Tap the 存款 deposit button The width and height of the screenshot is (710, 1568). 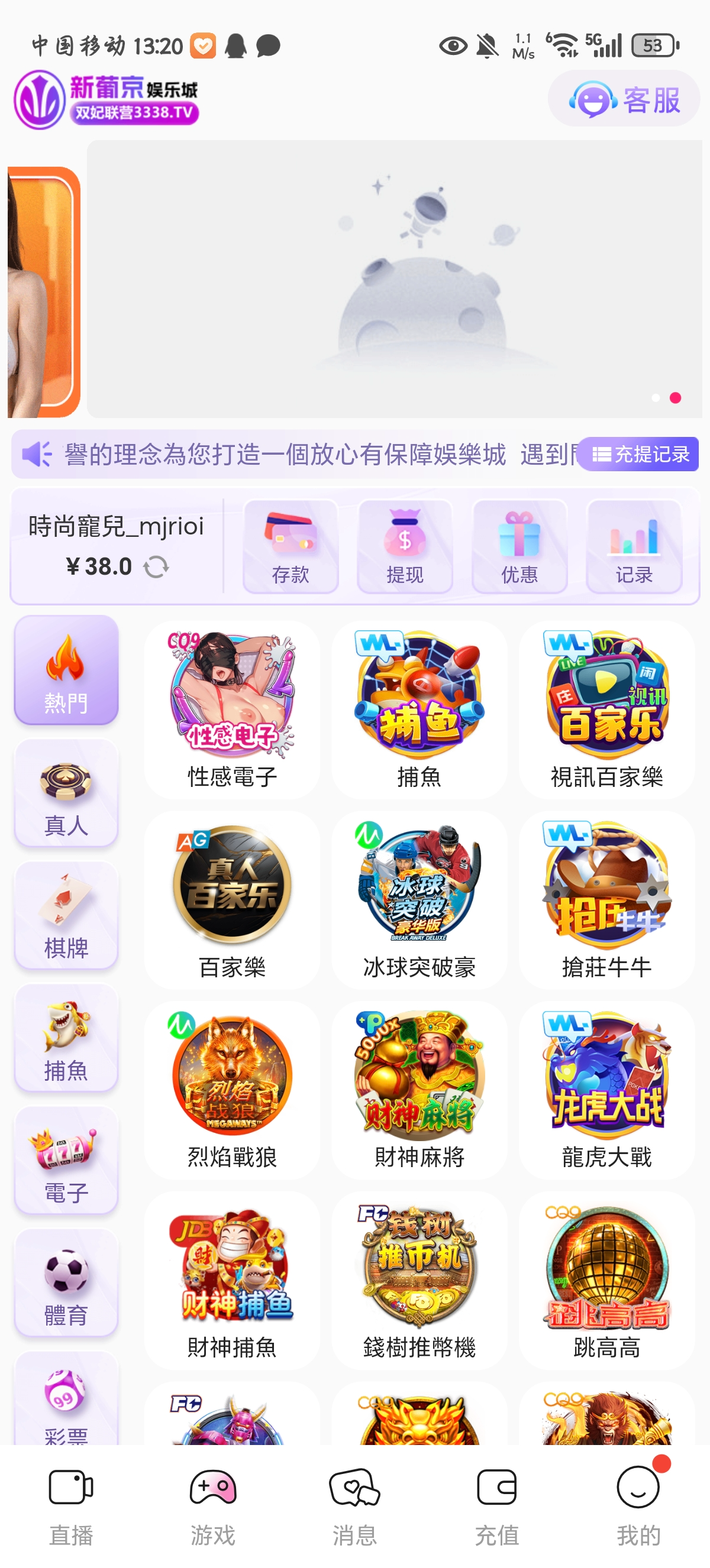291,546
